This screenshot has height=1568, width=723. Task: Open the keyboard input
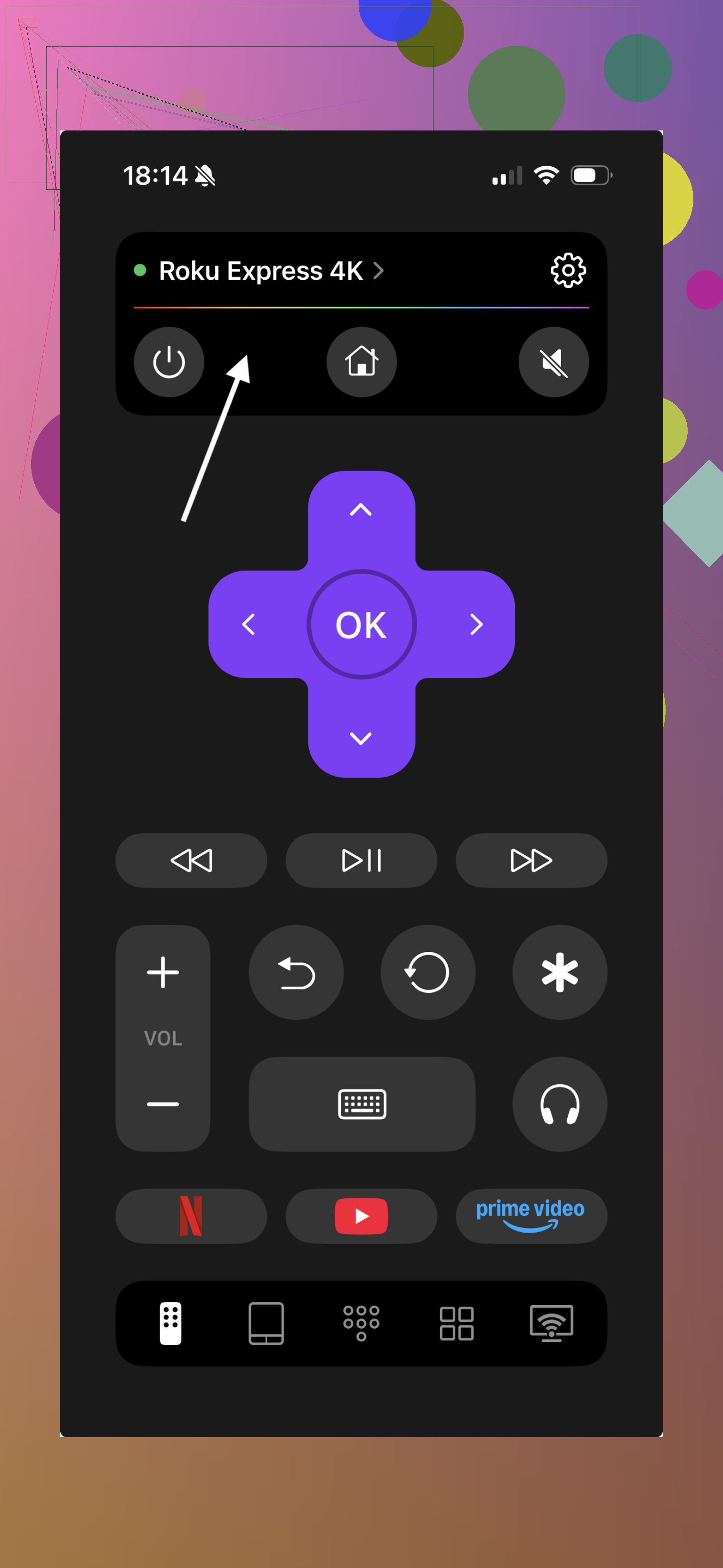point(362,1104)
